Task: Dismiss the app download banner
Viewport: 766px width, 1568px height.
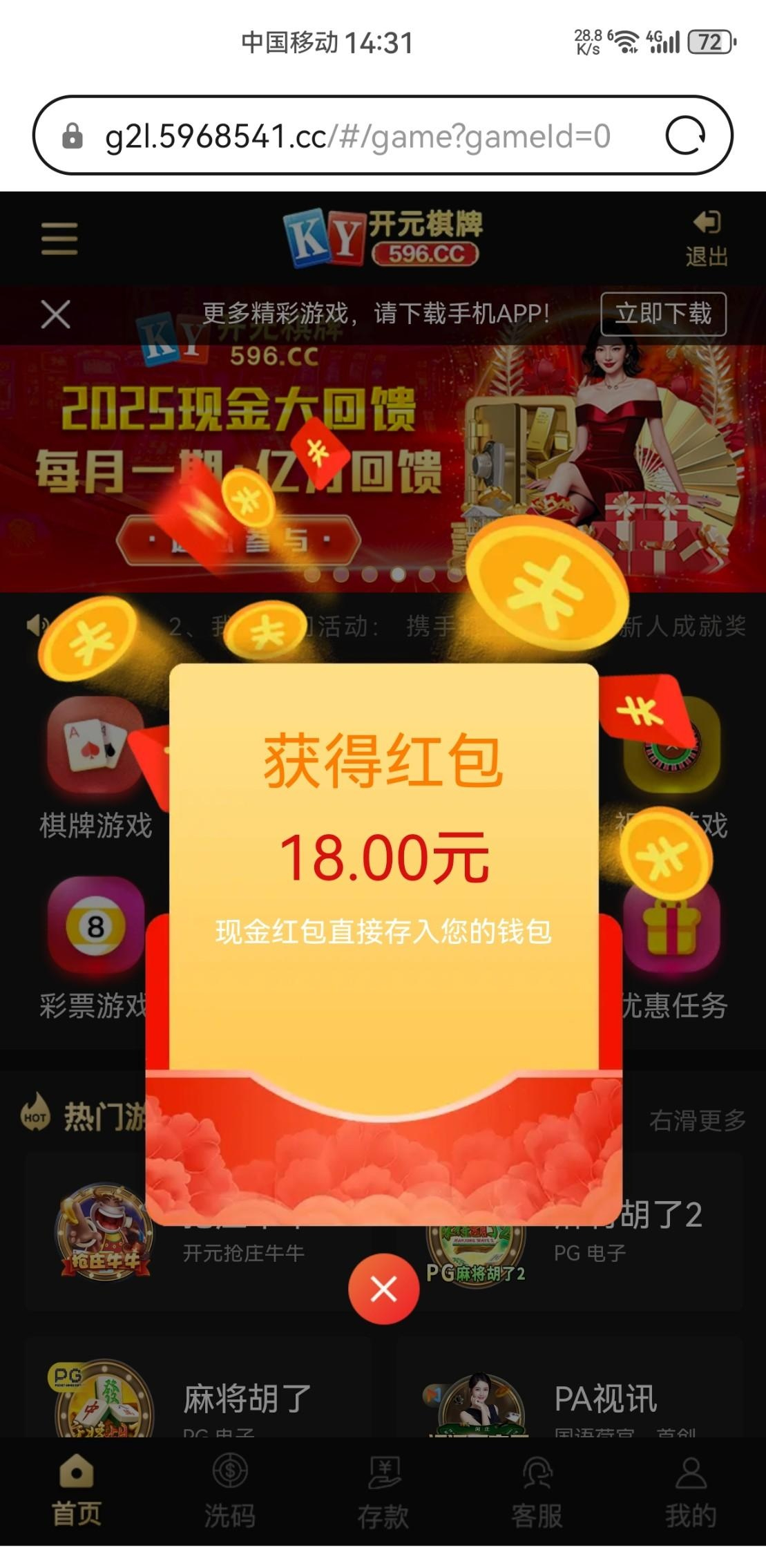Action: click(x=55, y=314)
